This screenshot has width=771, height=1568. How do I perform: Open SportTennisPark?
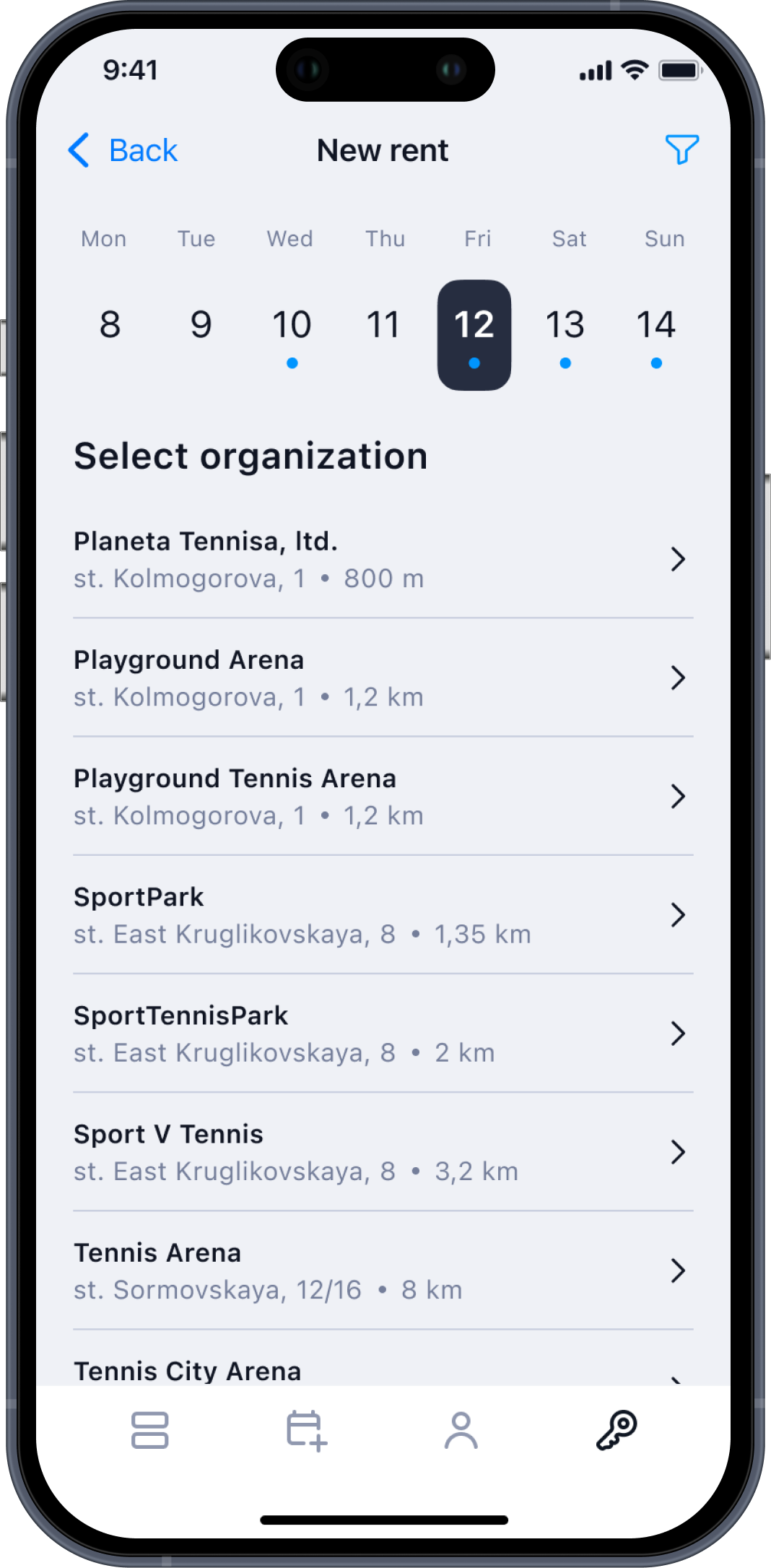(x=383, y=1033)
